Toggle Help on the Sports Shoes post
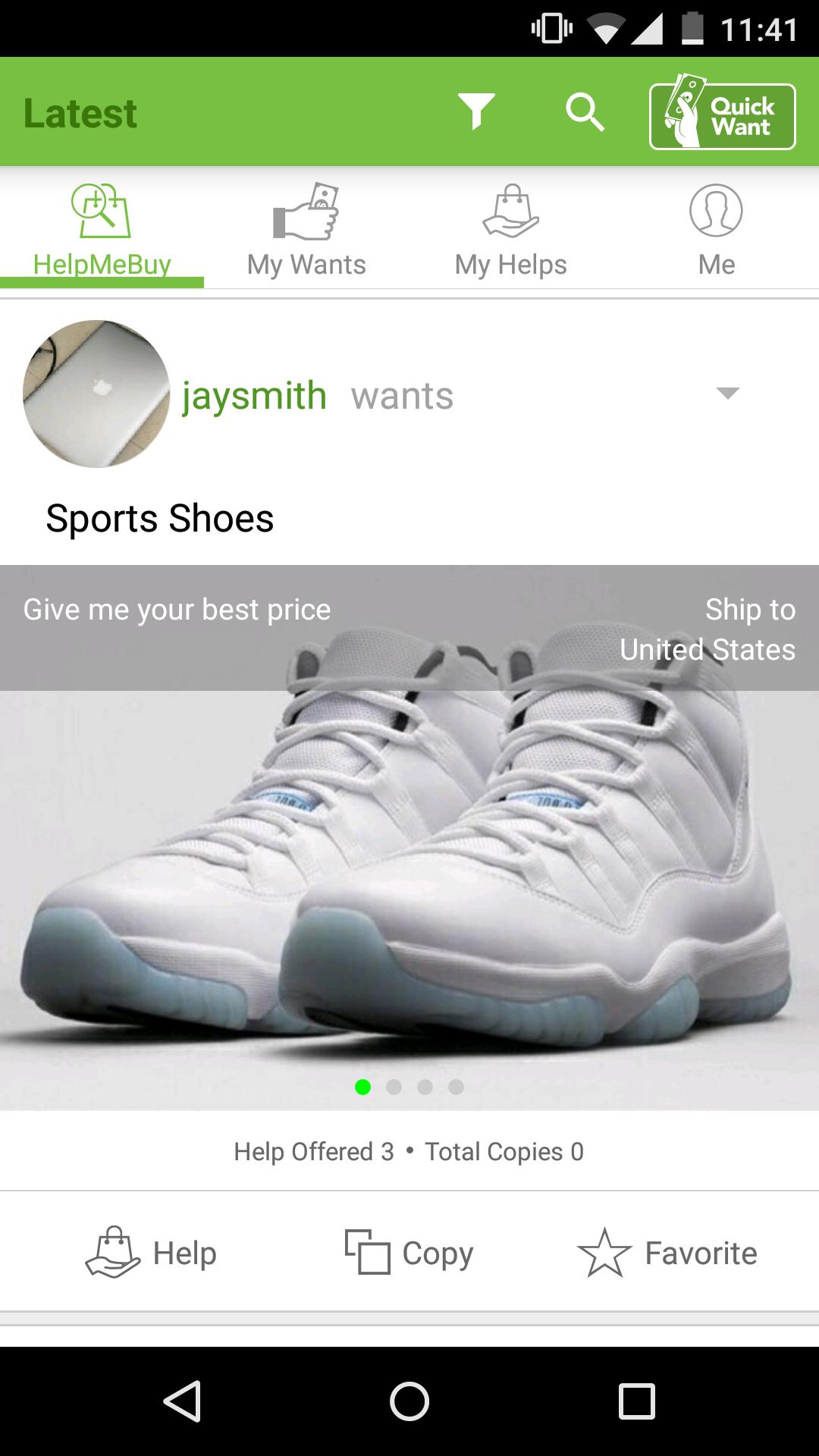819x1456 pixels. [x=152, y=1252]
